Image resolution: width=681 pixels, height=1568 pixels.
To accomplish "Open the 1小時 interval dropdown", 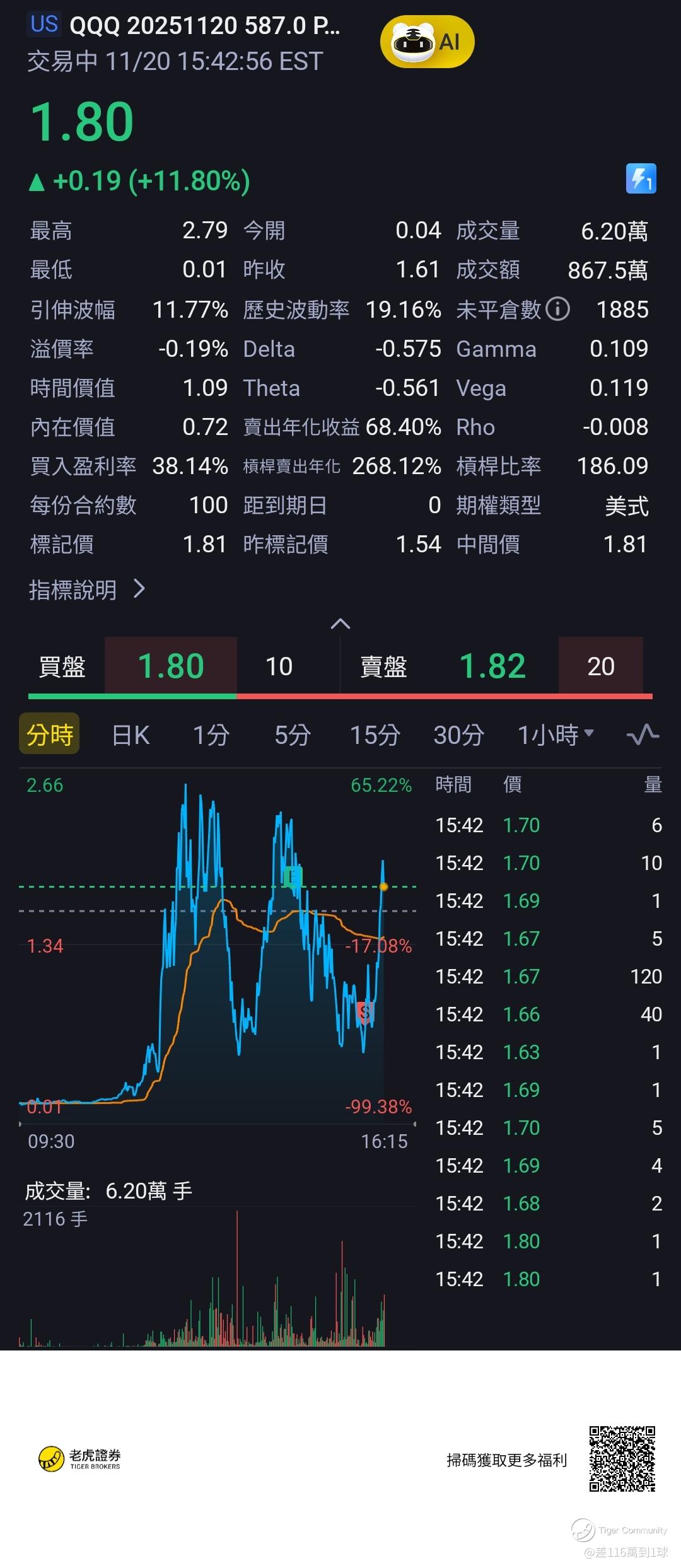I will [555, 735].
